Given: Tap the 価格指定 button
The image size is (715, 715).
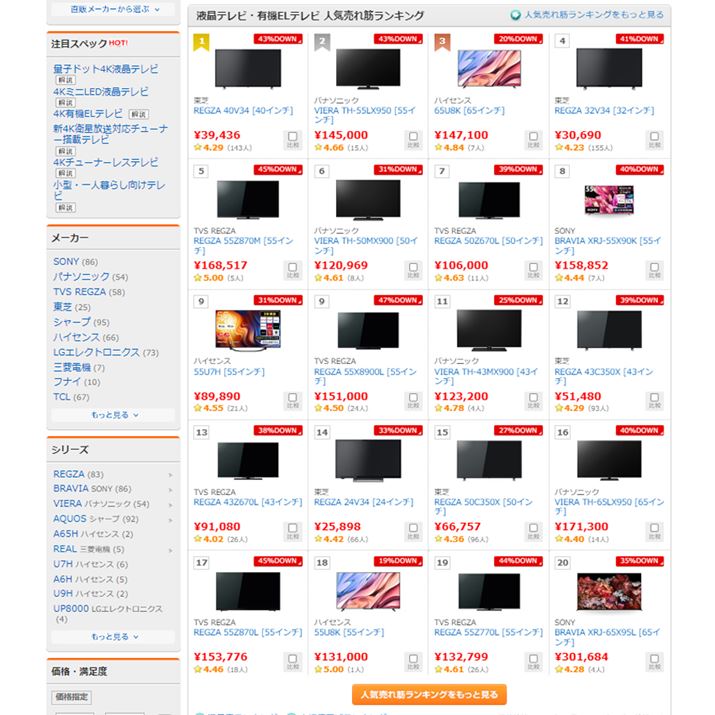Looking at the screenshot, I should (71, 696).
